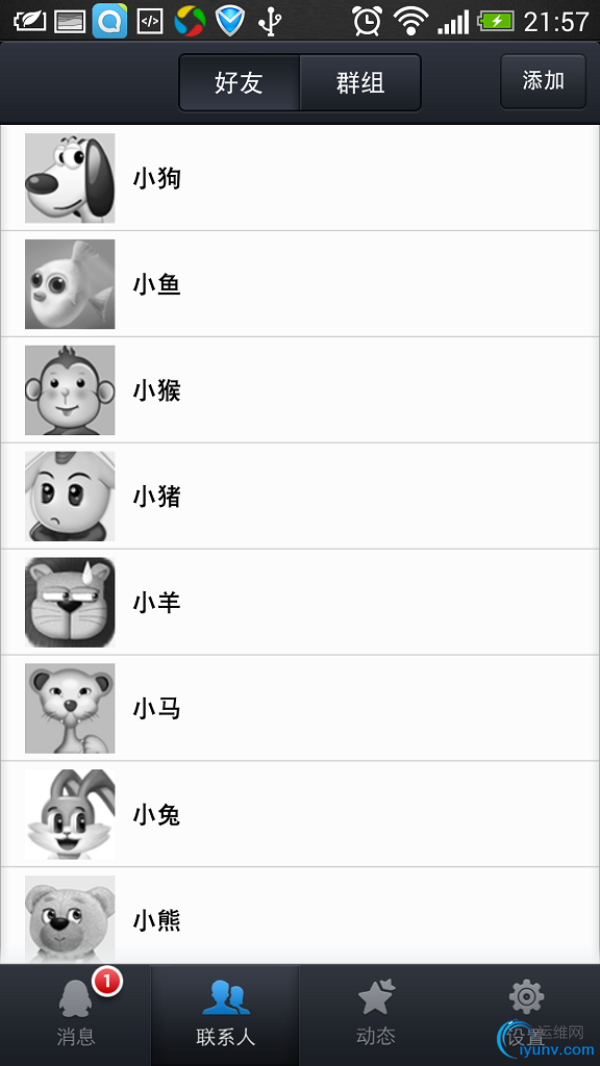Switch to the 群组 segment
This screenshot has width=600, height=1066.
(x=360, y=82)
